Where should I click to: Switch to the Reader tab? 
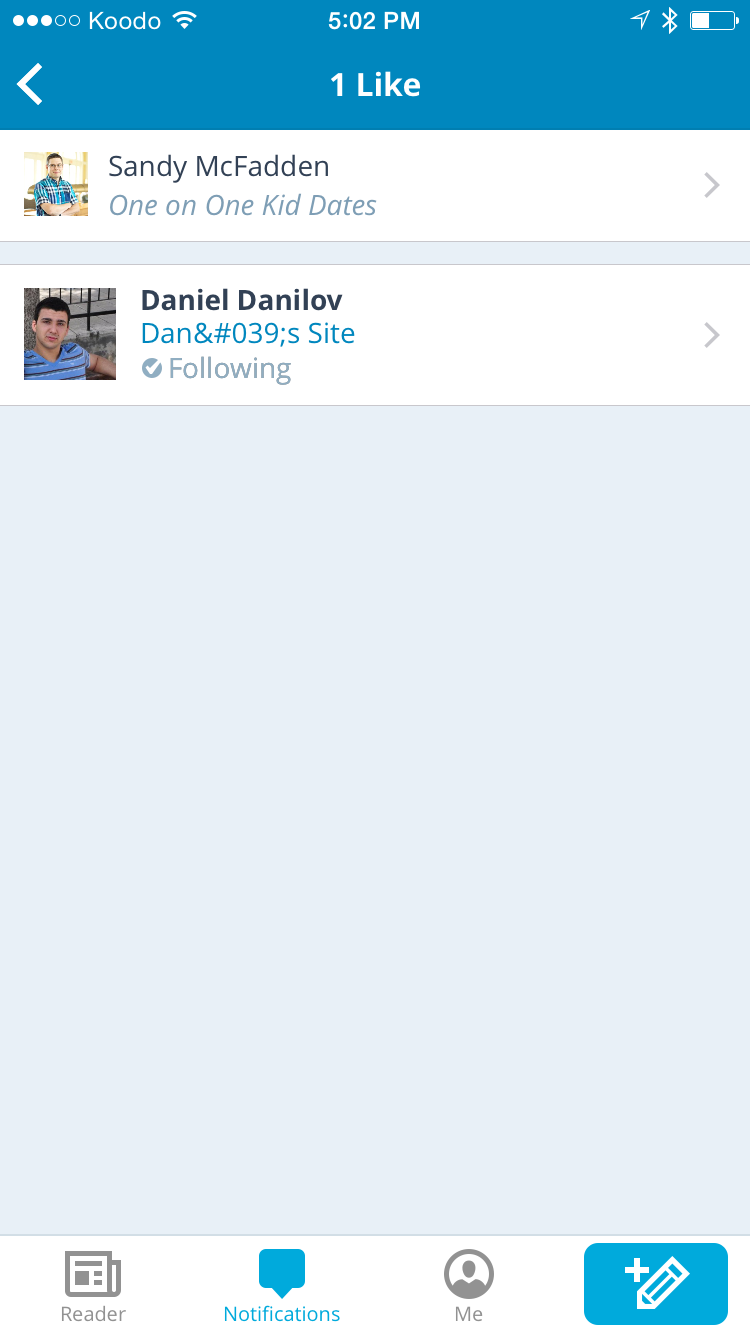(x=93, y=1286)
